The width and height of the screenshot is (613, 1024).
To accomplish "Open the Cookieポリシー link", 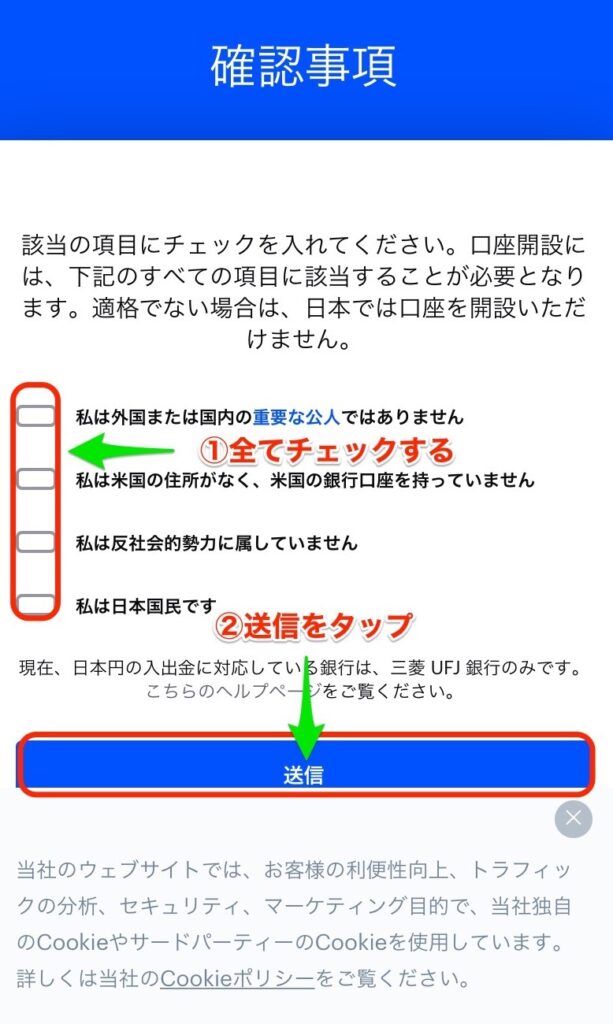I will (x=238, y=978).
